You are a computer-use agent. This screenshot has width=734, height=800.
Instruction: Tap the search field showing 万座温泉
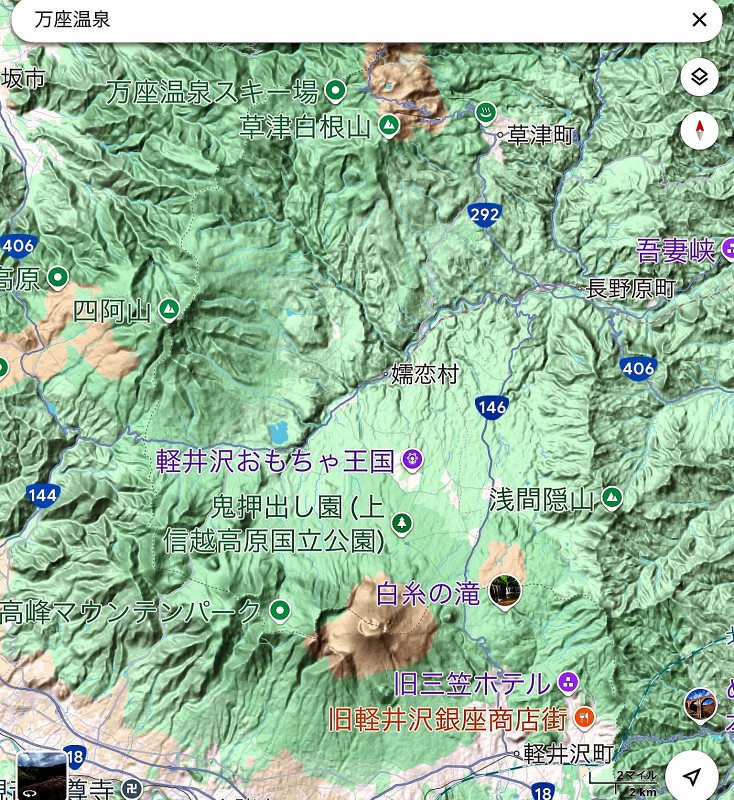340,20
